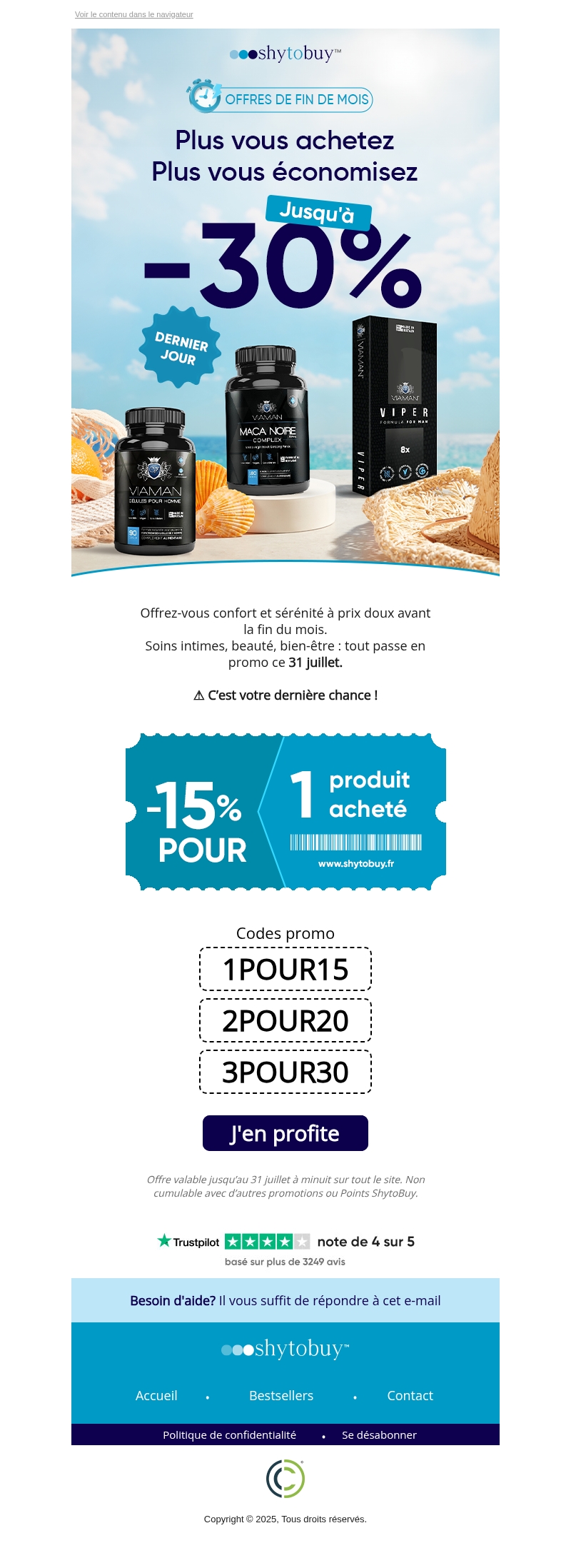Open the Contact footer link

point(410,1395)
